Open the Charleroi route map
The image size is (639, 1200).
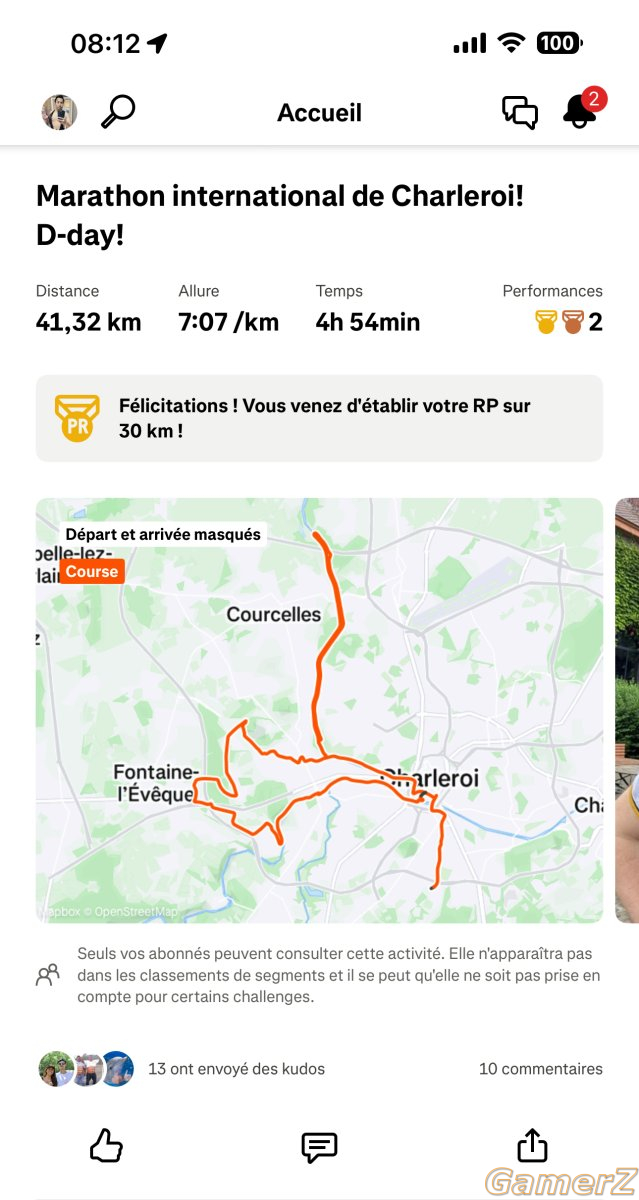[x=319, y=710]
